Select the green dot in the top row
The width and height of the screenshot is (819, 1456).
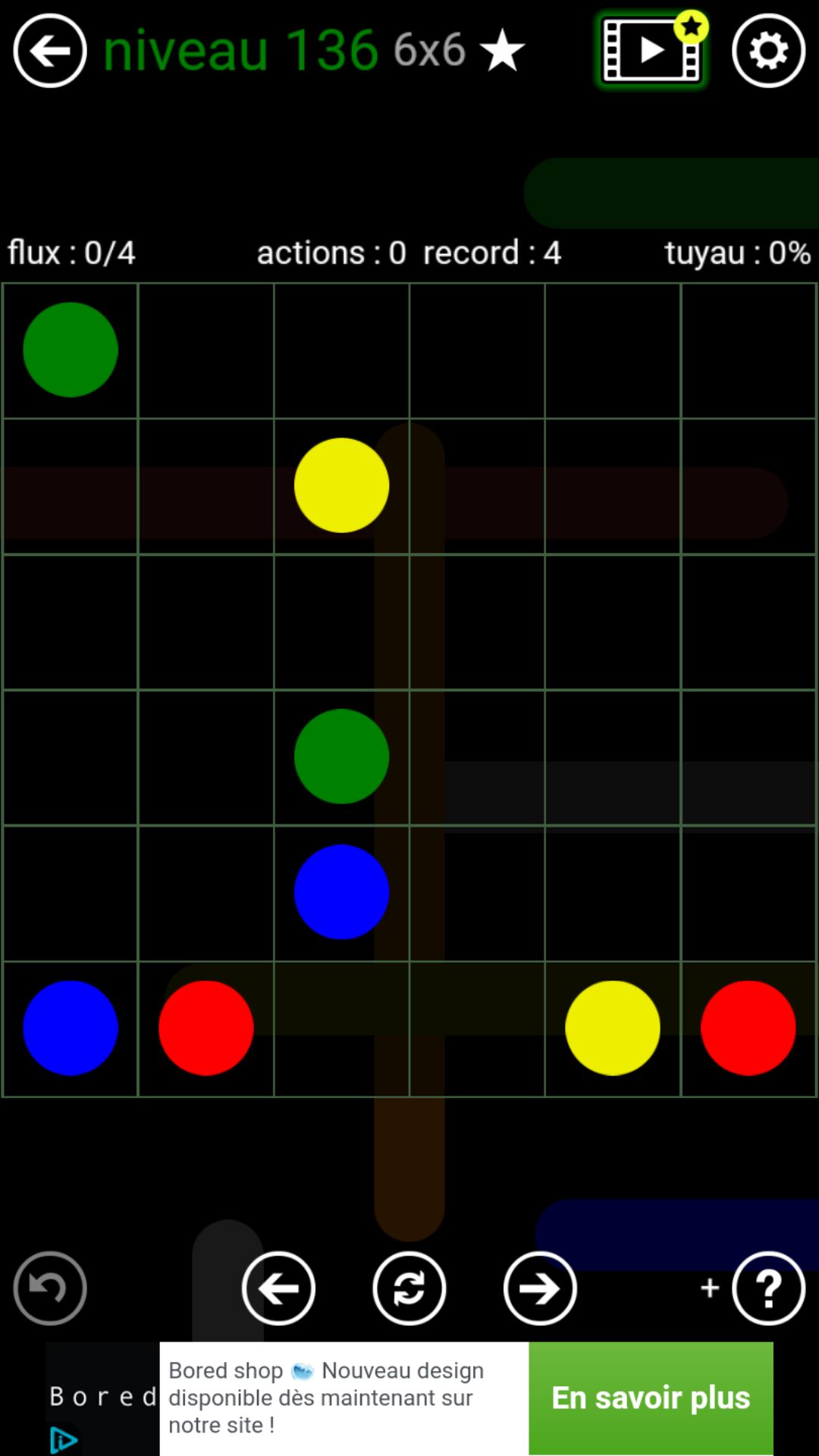pos(71,350)
